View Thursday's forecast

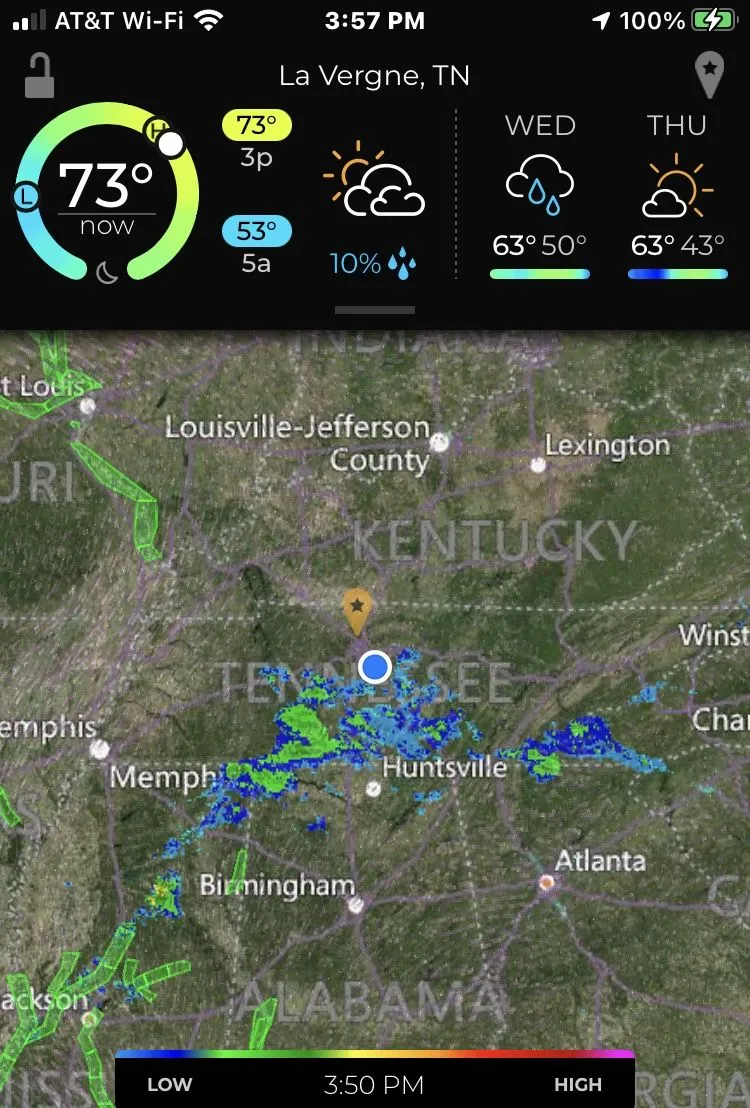point(677,195)
